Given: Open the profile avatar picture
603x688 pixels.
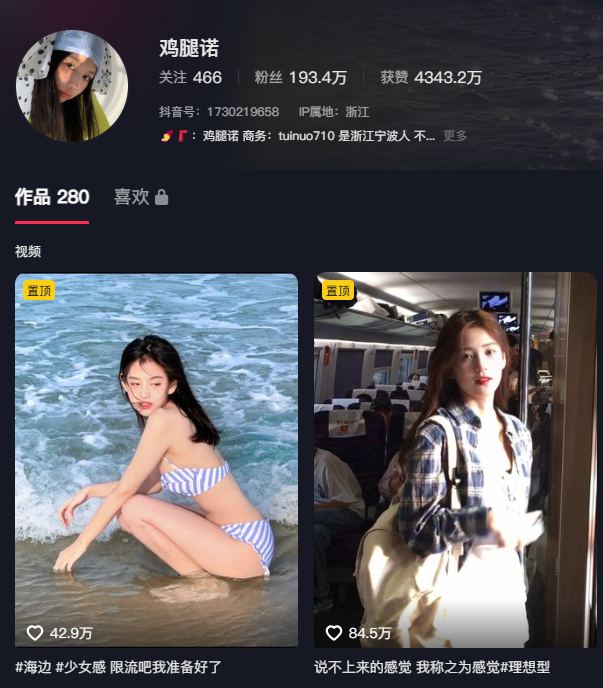Looking at the screenshot, I should coord(71,85).
